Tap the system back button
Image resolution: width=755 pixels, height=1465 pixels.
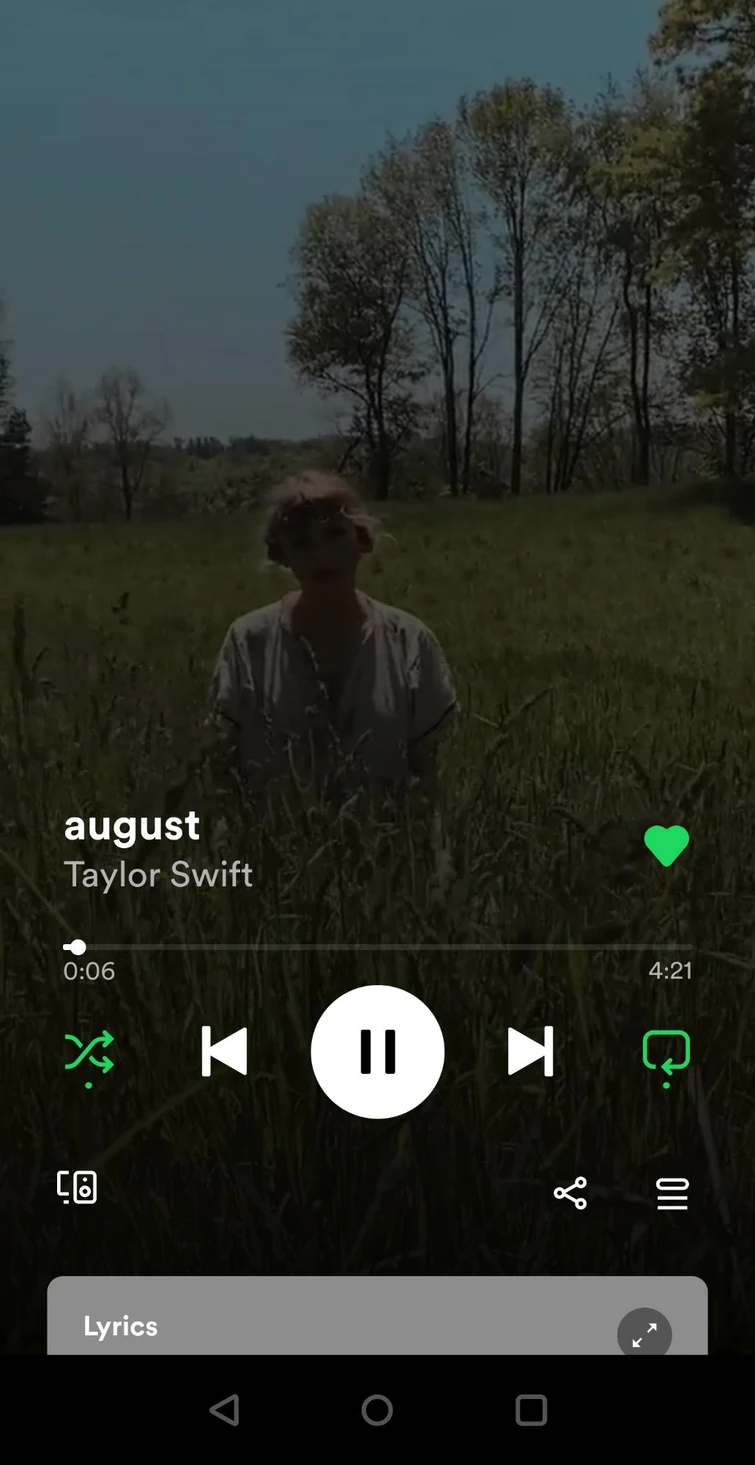[x=224, y=1410]
